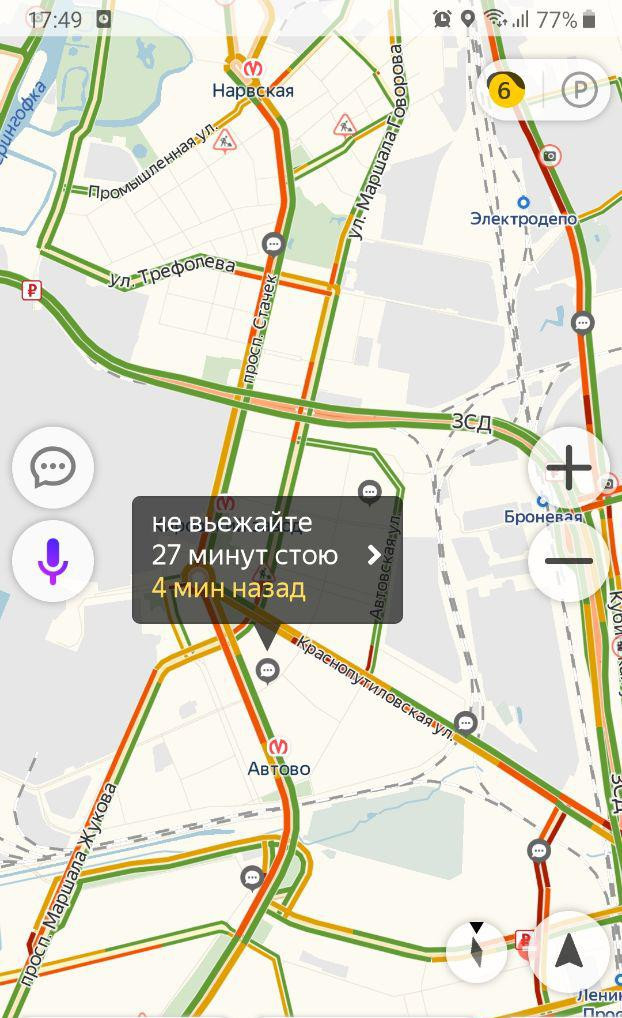The height and width of the screenshot is (1018, 622).
Task: Toggle the parking layer button
Action: pos(579,91)
